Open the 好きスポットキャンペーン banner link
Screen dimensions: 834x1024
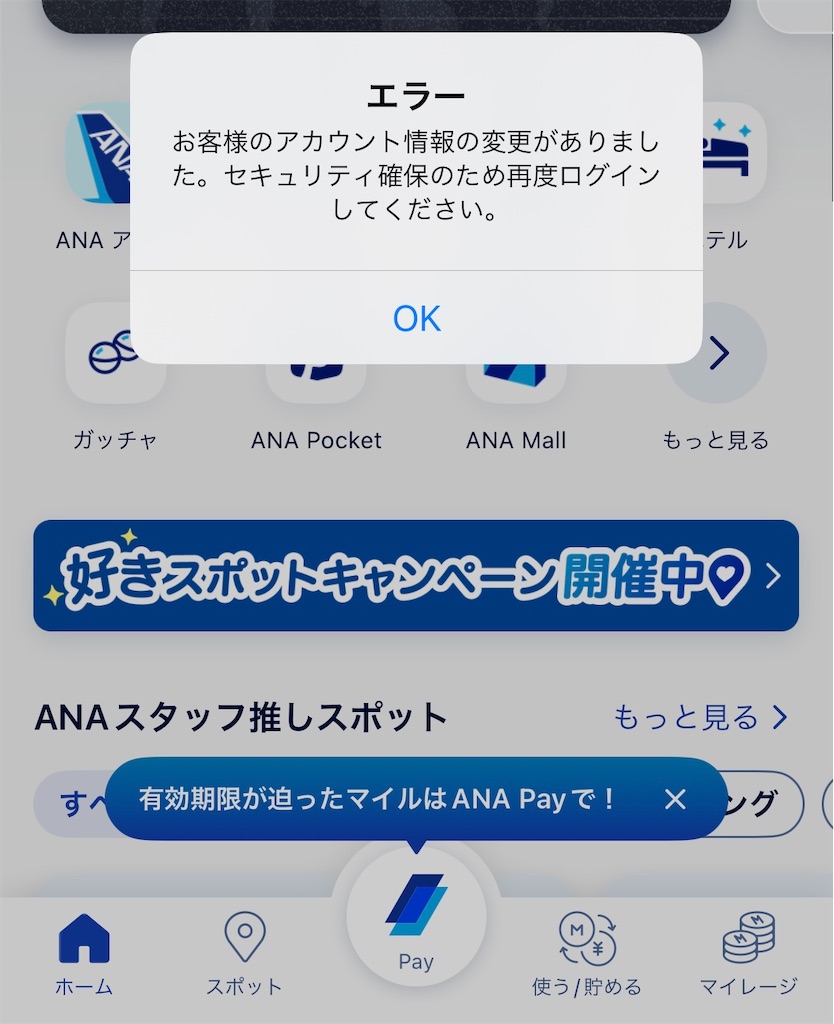point(400,576)
